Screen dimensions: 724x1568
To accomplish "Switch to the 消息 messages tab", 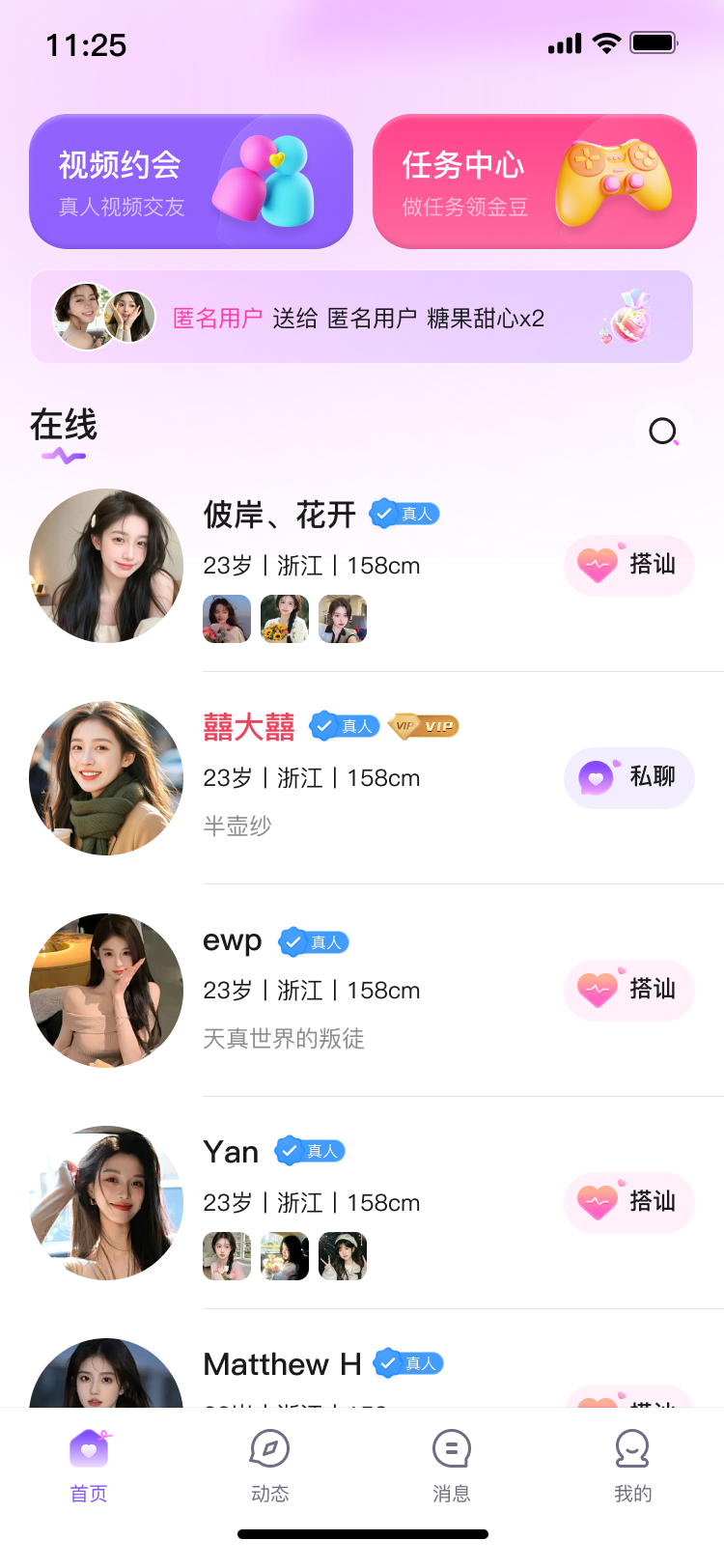I will pos(451,1466).
